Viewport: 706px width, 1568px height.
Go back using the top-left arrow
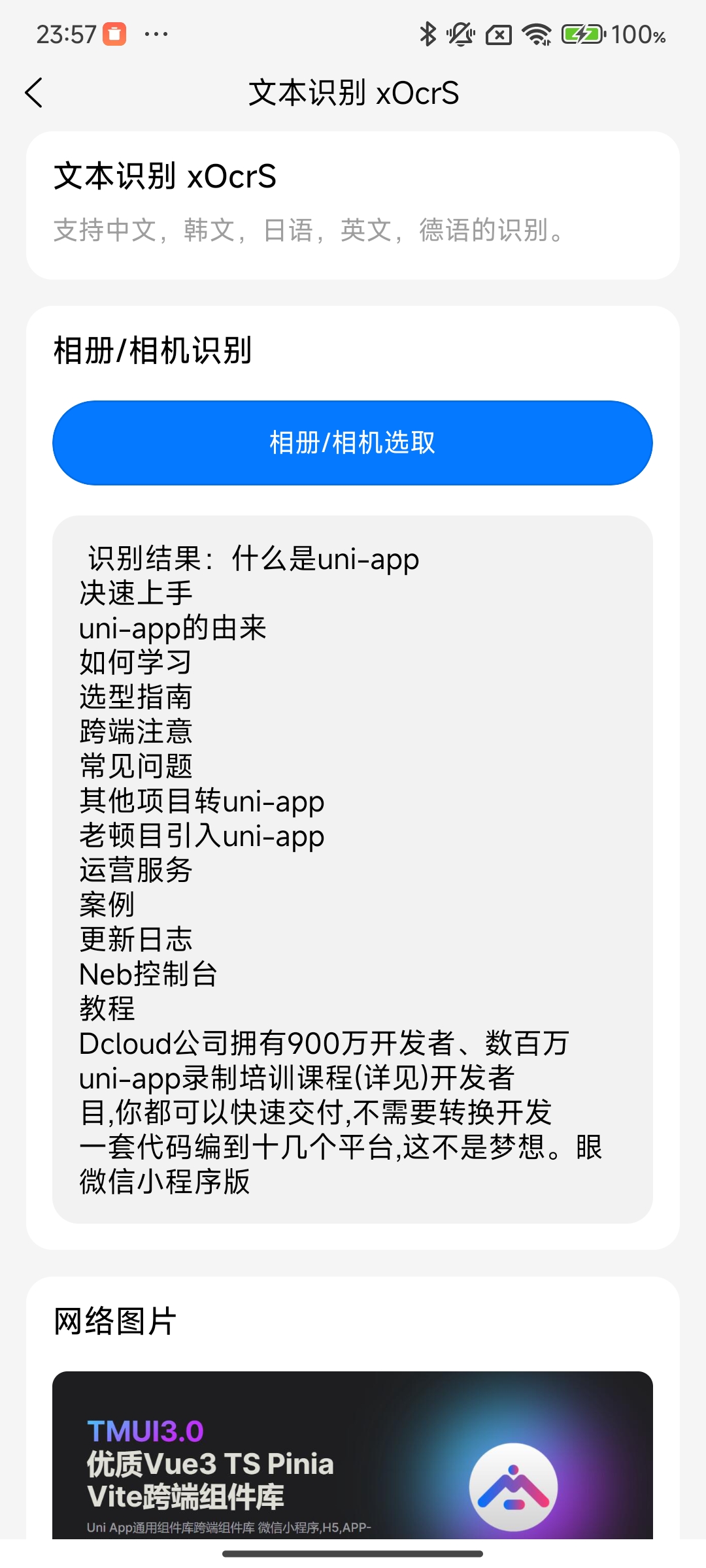34,93
